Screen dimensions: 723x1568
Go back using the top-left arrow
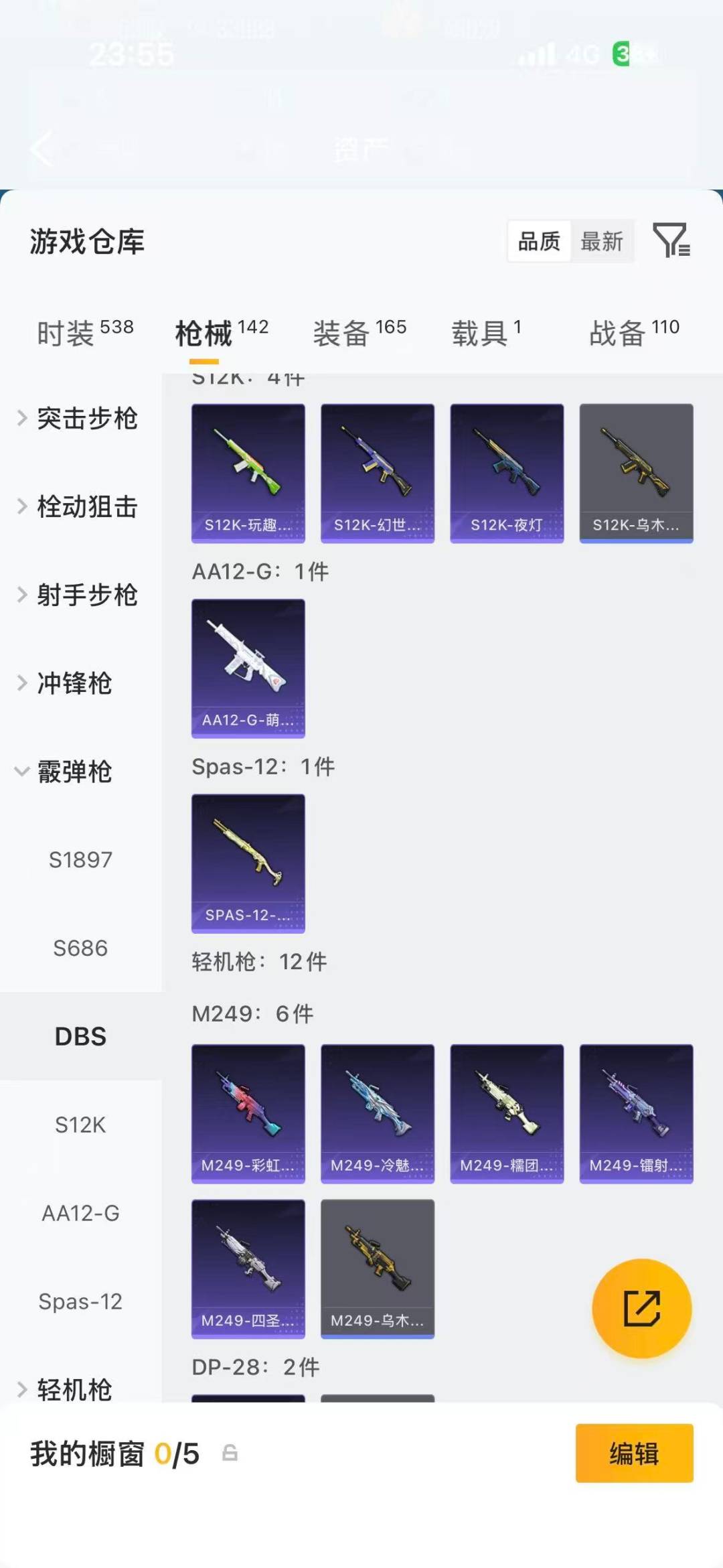[42, 149]
